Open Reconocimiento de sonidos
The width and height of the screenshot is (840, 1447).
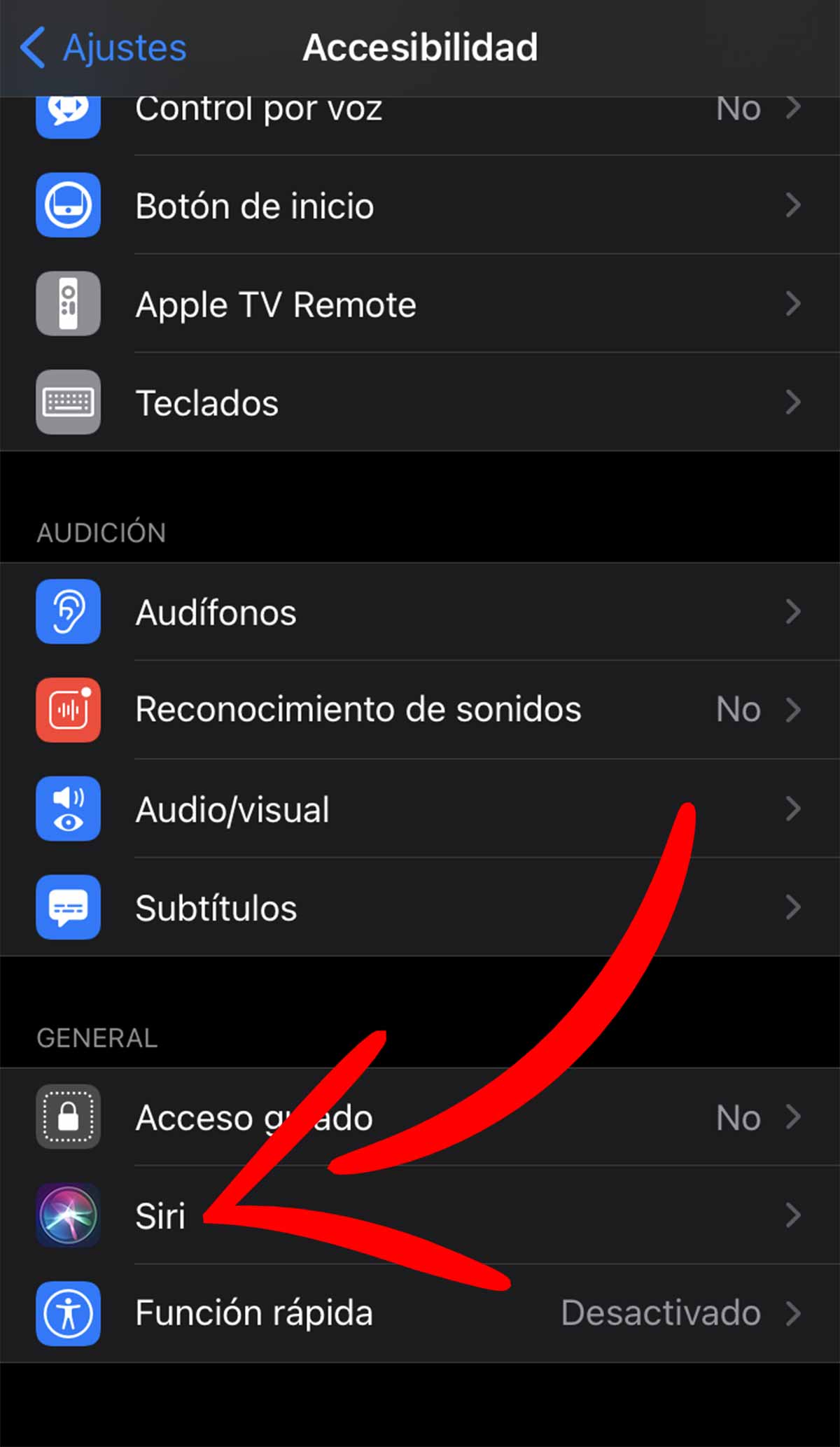point(420,710)
